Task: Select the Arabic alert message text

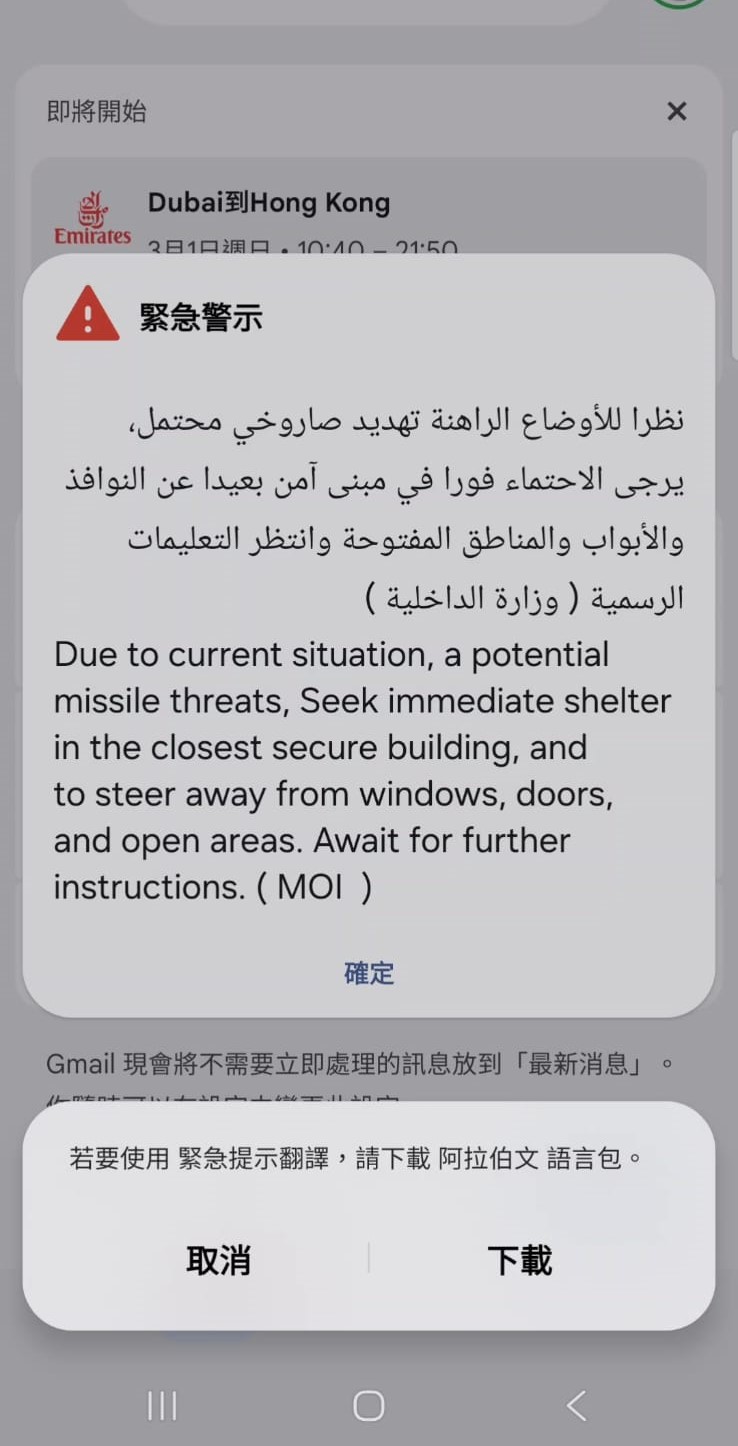Action: (369, 500)
